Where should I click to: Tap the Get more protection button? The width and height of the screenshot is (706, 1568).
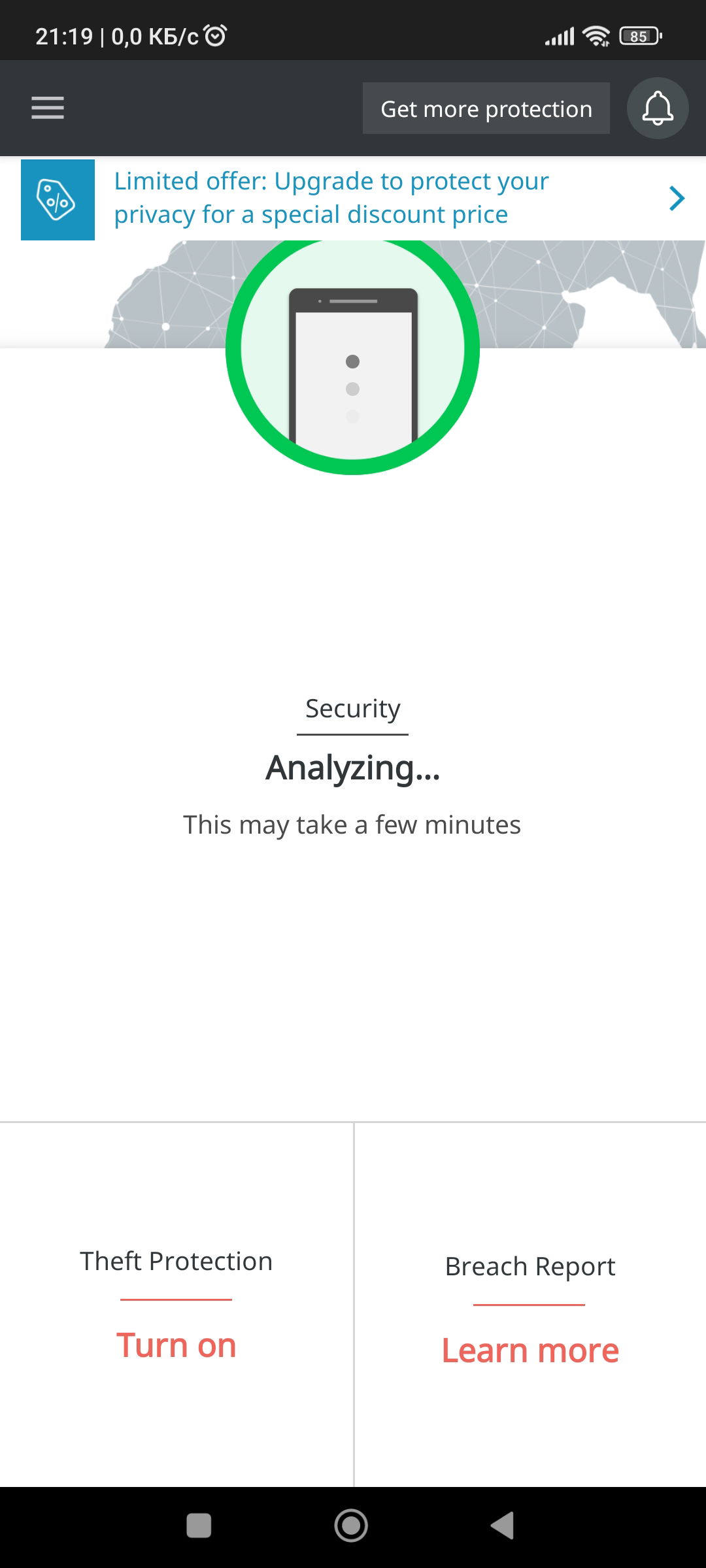click(x=486, y=108)
